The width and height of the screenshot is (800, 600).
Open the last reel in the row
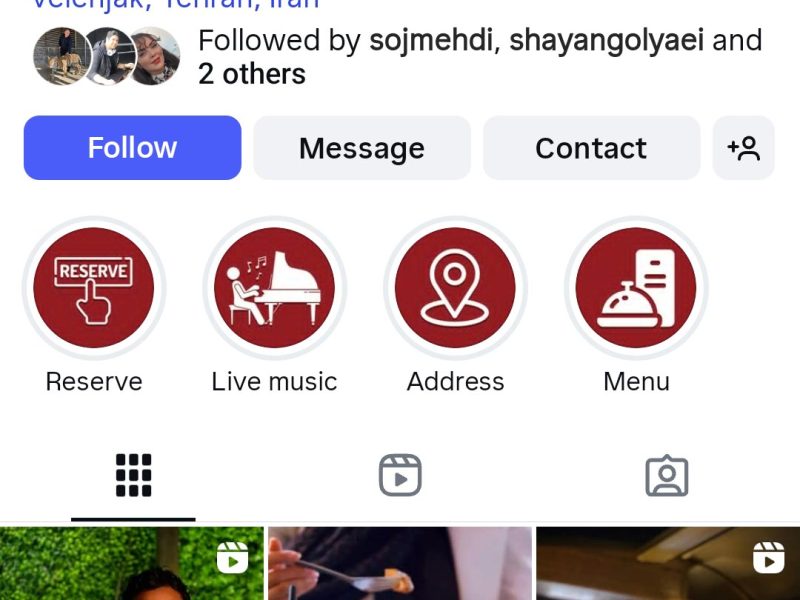[668, 565]
